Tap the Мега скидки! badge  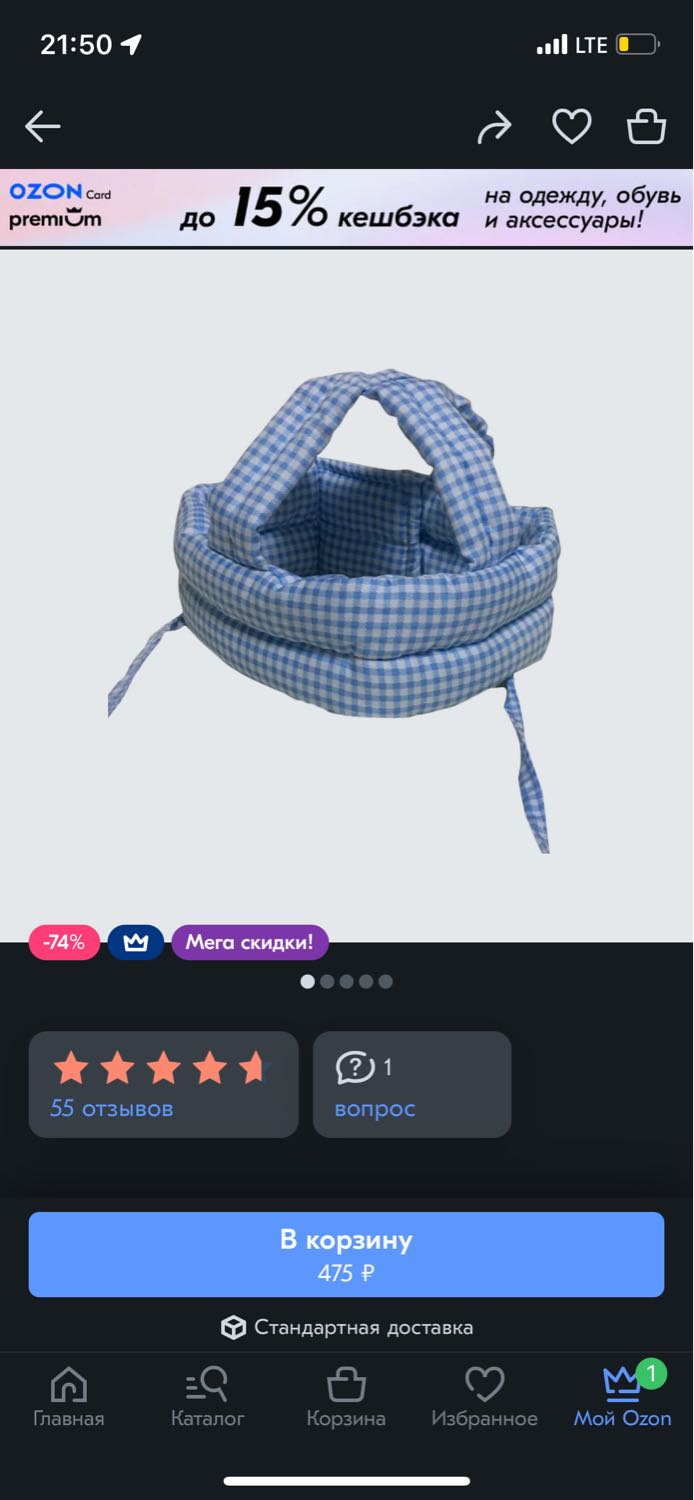click(250, 942)
